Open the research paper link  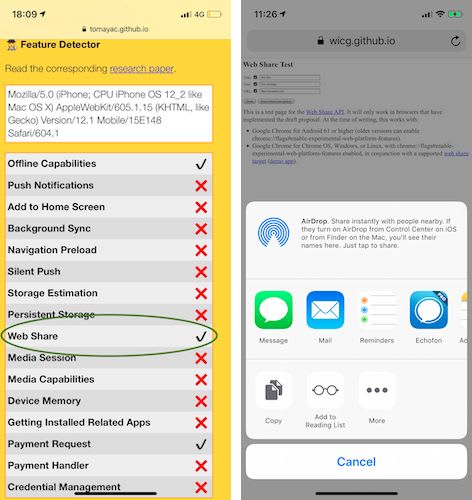(x=142, y=68)
